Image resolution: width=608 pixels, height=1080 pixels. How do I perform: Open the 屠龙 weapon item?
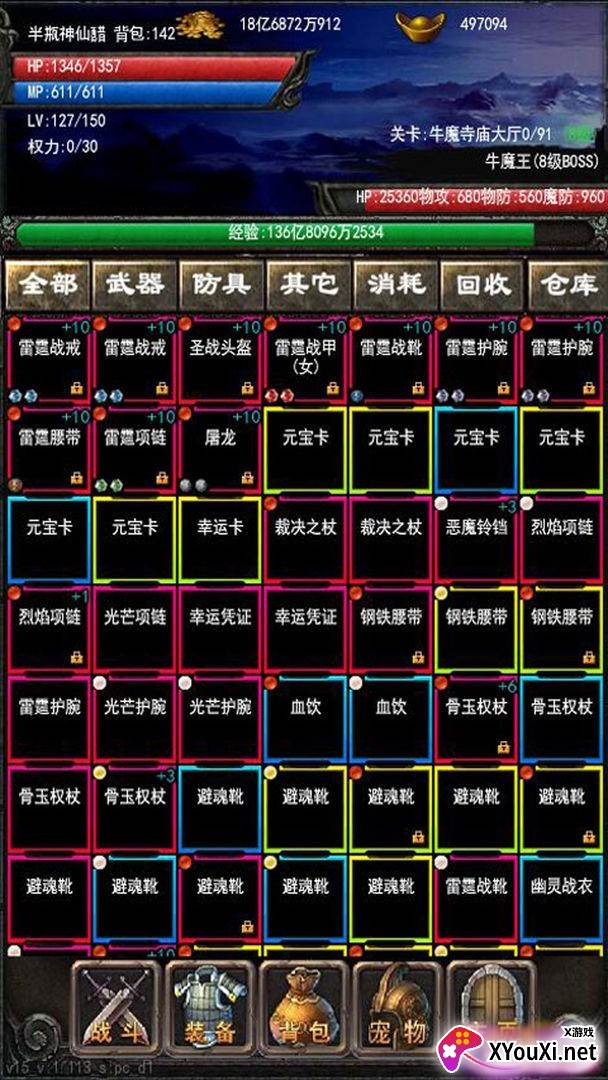pos(220,449)
